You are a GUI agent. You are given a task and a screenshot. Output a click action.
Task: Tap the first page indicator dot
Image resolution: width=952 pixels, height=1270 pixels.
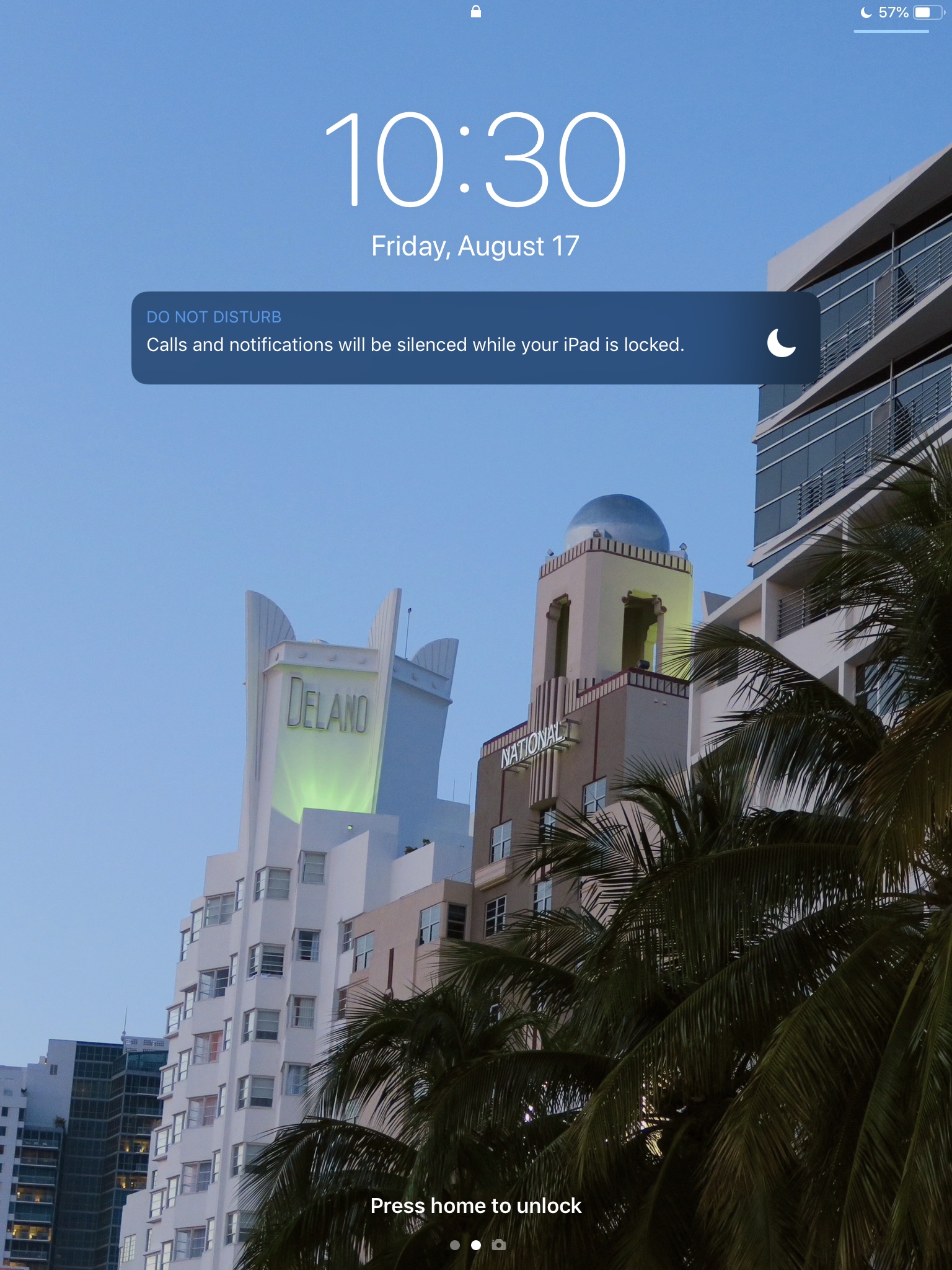coord(454,1245)
